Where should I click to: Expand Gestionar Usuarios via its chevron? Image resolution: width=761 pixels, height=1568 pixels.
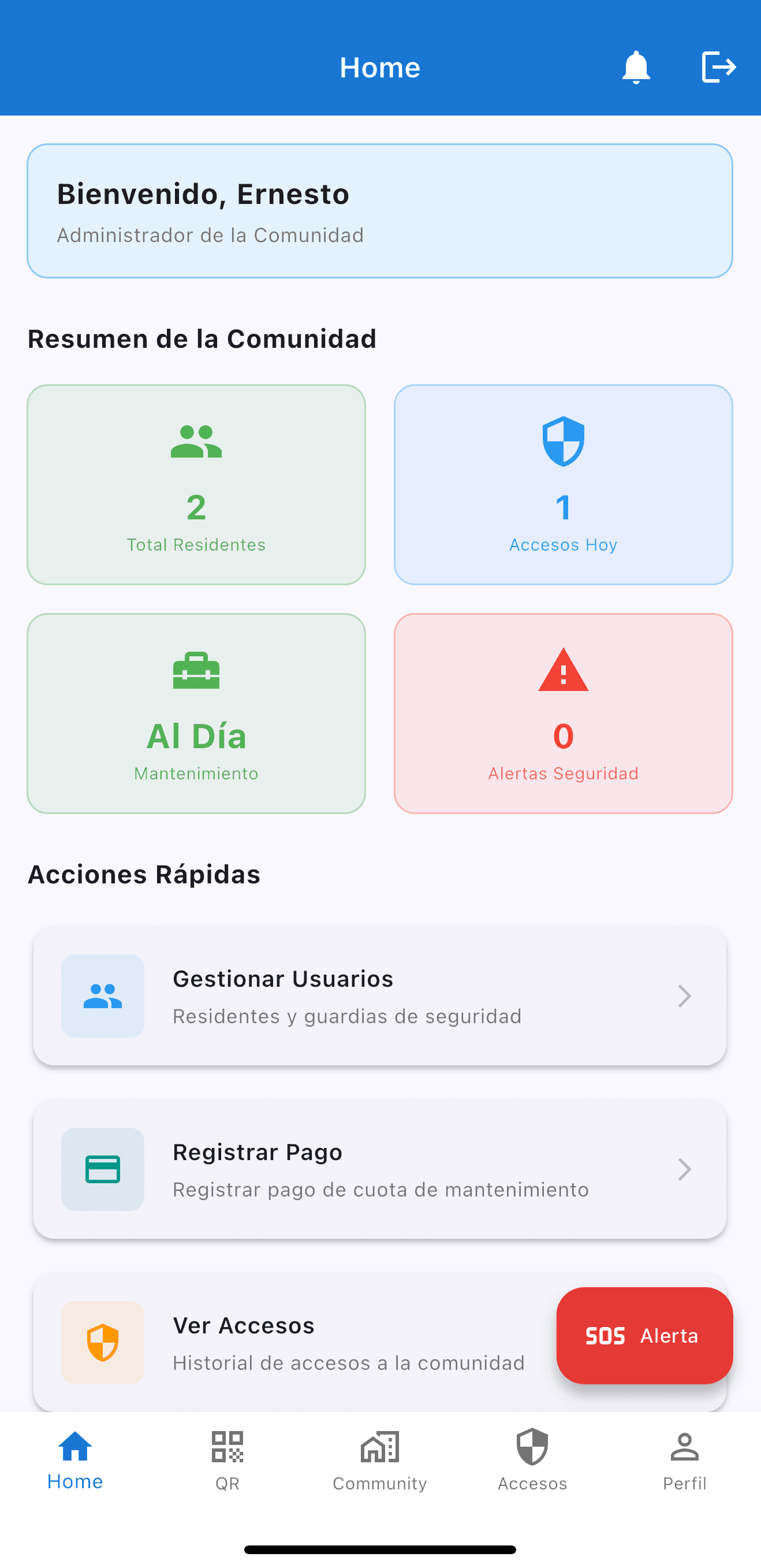pyautogui.click(x=684, y=996)
